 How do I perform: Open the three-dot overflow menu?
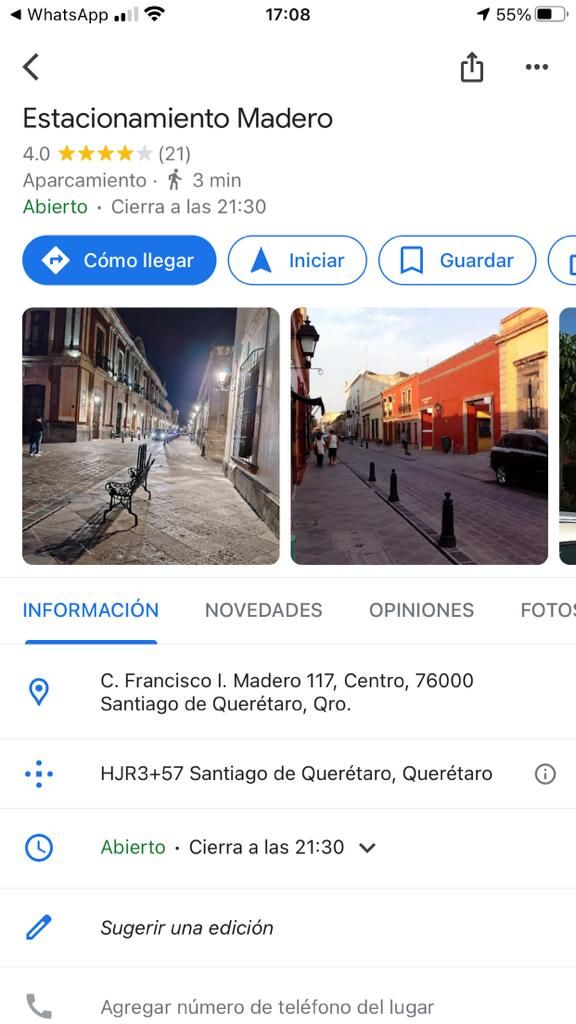pos(537,67)
